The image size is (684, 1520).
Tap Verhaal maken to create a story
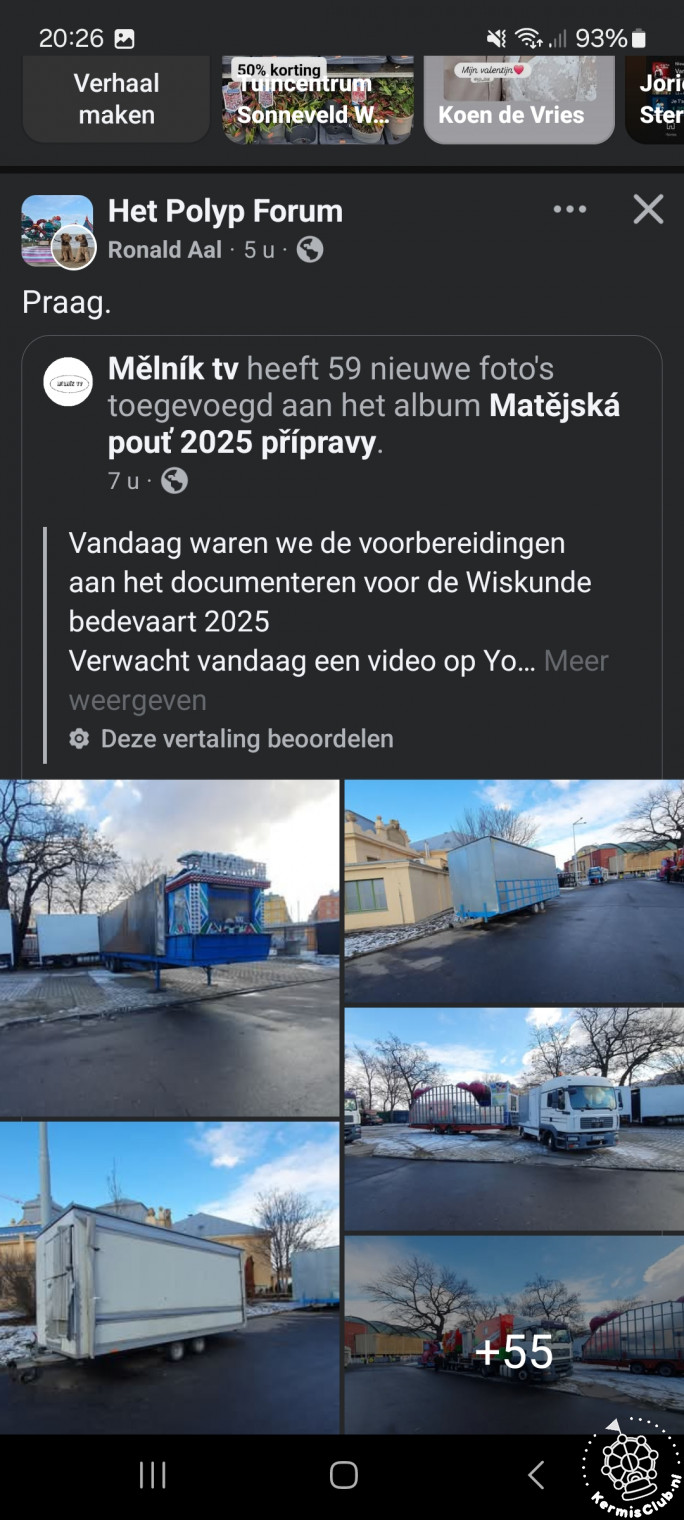116,99
